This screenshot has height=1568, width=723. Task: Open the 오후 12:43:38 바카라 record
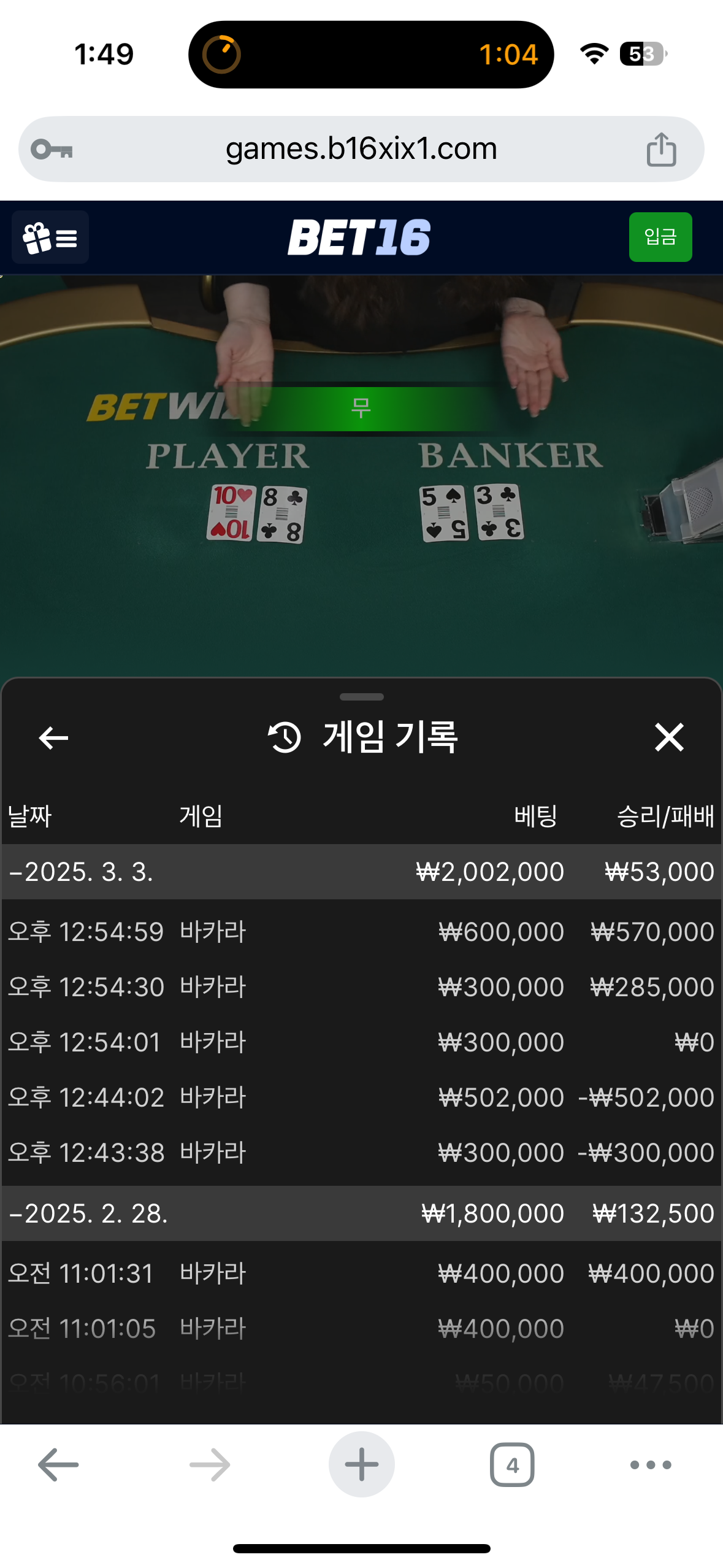361,1153
